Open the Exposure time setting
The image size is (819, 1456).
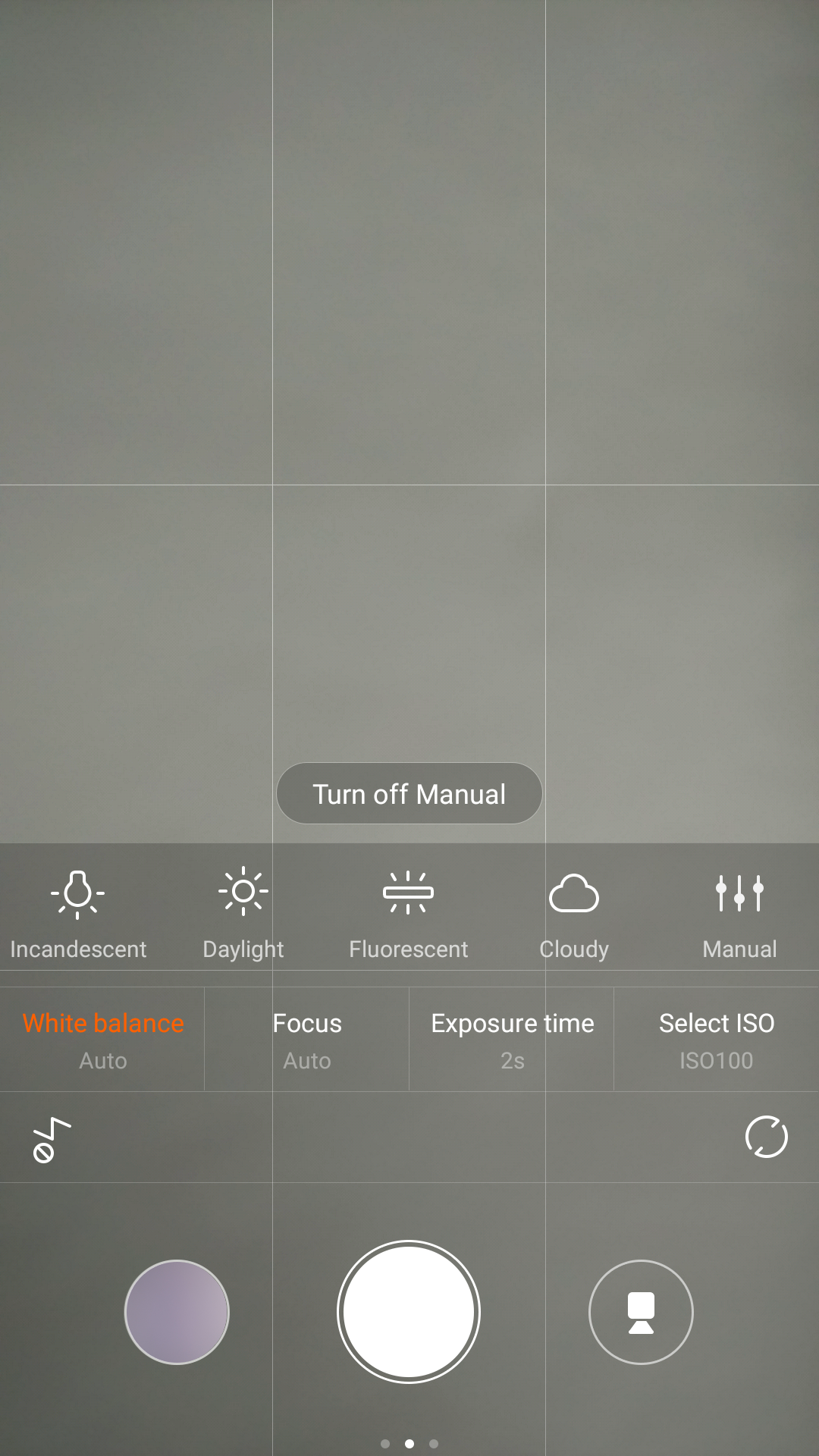512,1039
